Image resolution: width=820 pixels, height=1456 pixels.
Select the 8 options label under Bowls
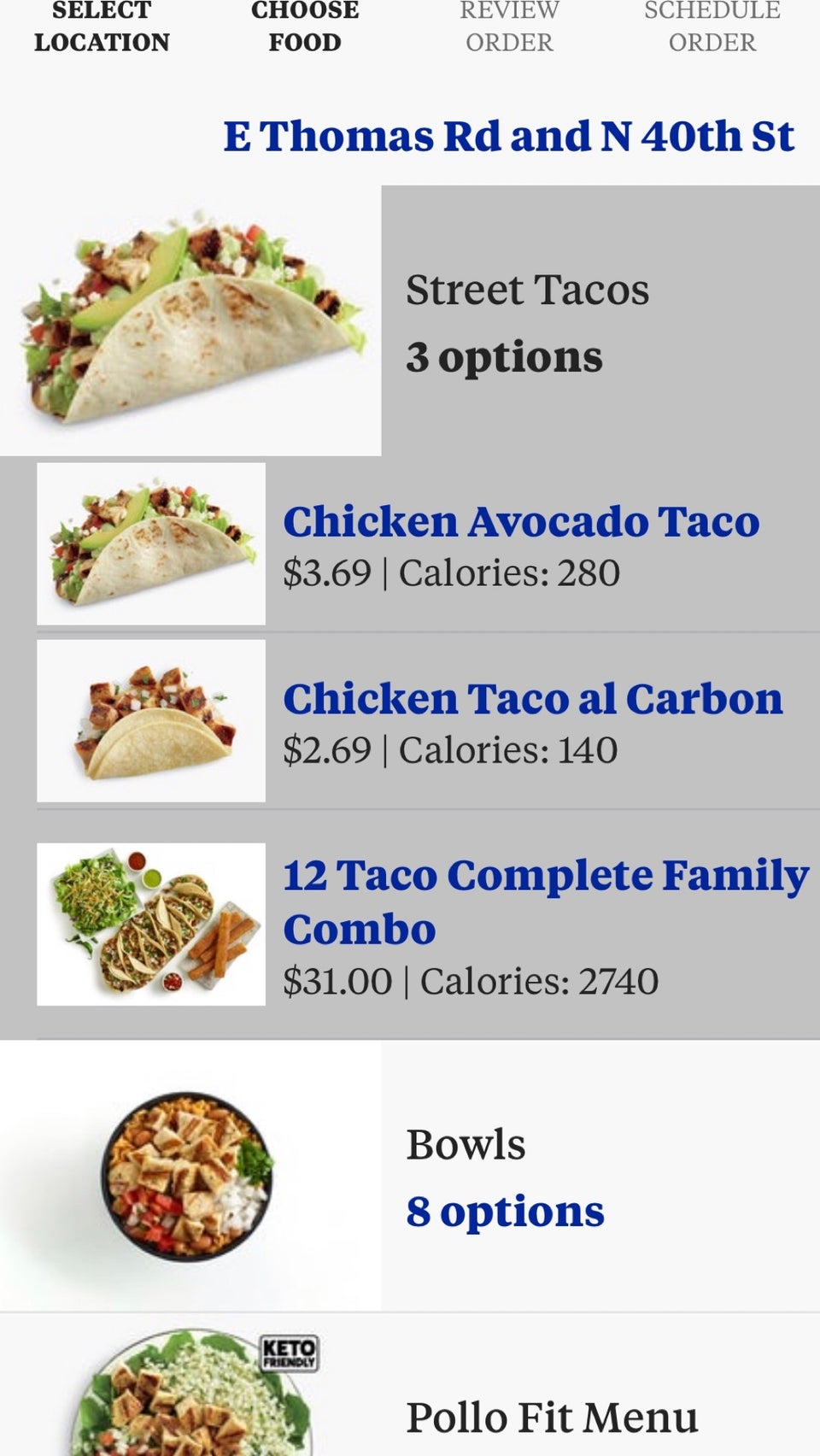[505, 1210]
